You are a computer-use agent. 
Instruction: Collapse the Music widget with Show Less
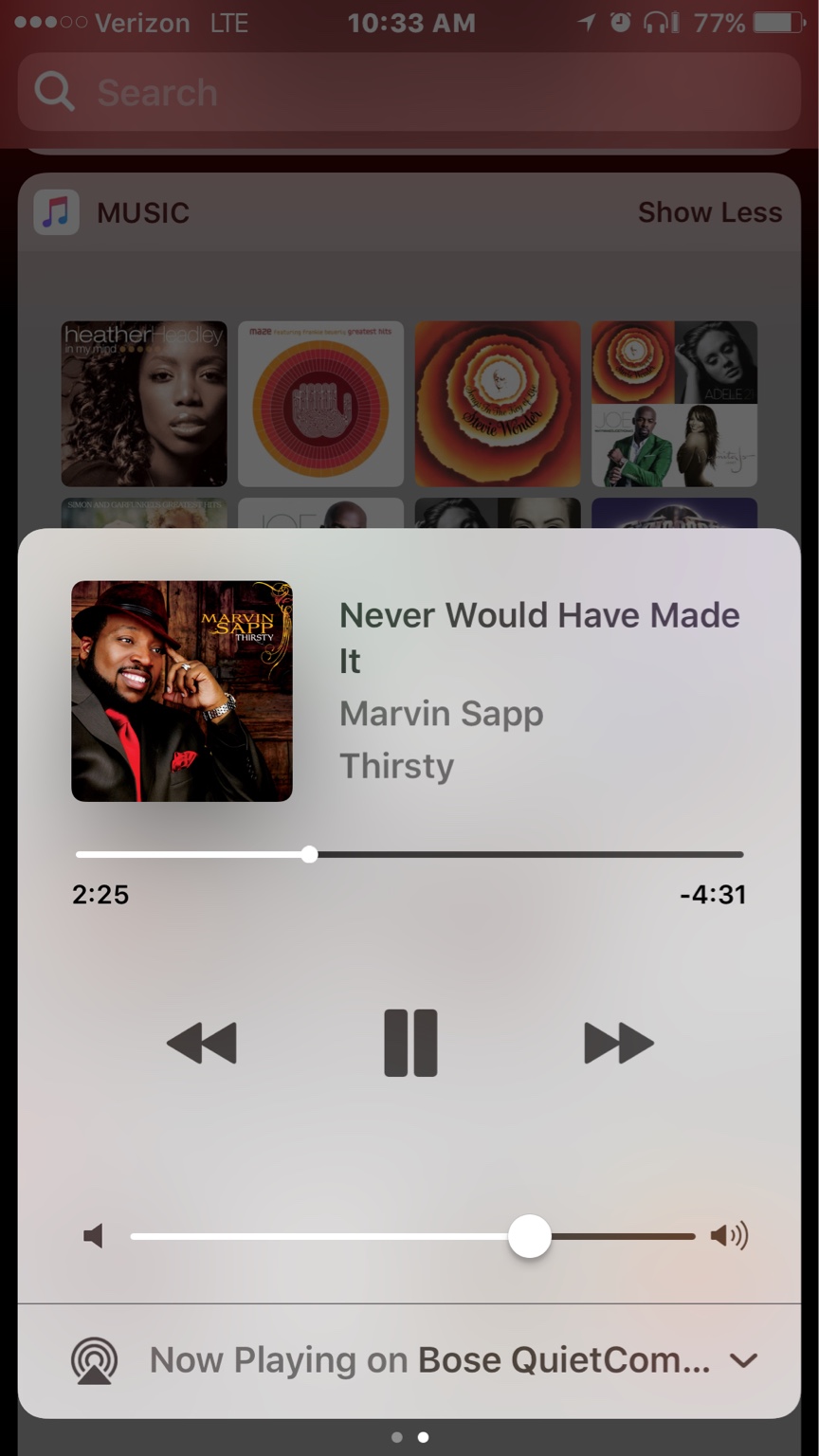[x=709, y=212]
